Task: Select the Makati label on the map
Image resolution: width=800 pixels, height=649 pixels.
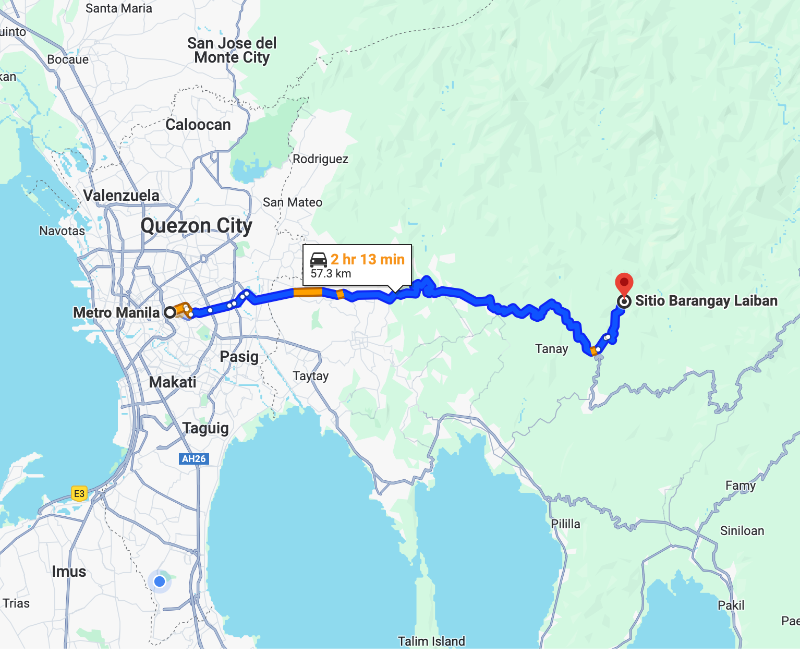Action: 172,382
